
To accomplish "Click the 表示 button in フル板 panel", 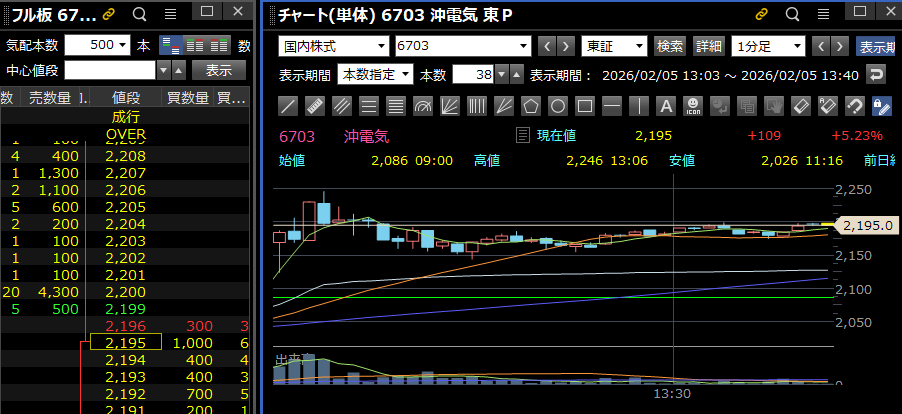I will [x=219, y=70].
